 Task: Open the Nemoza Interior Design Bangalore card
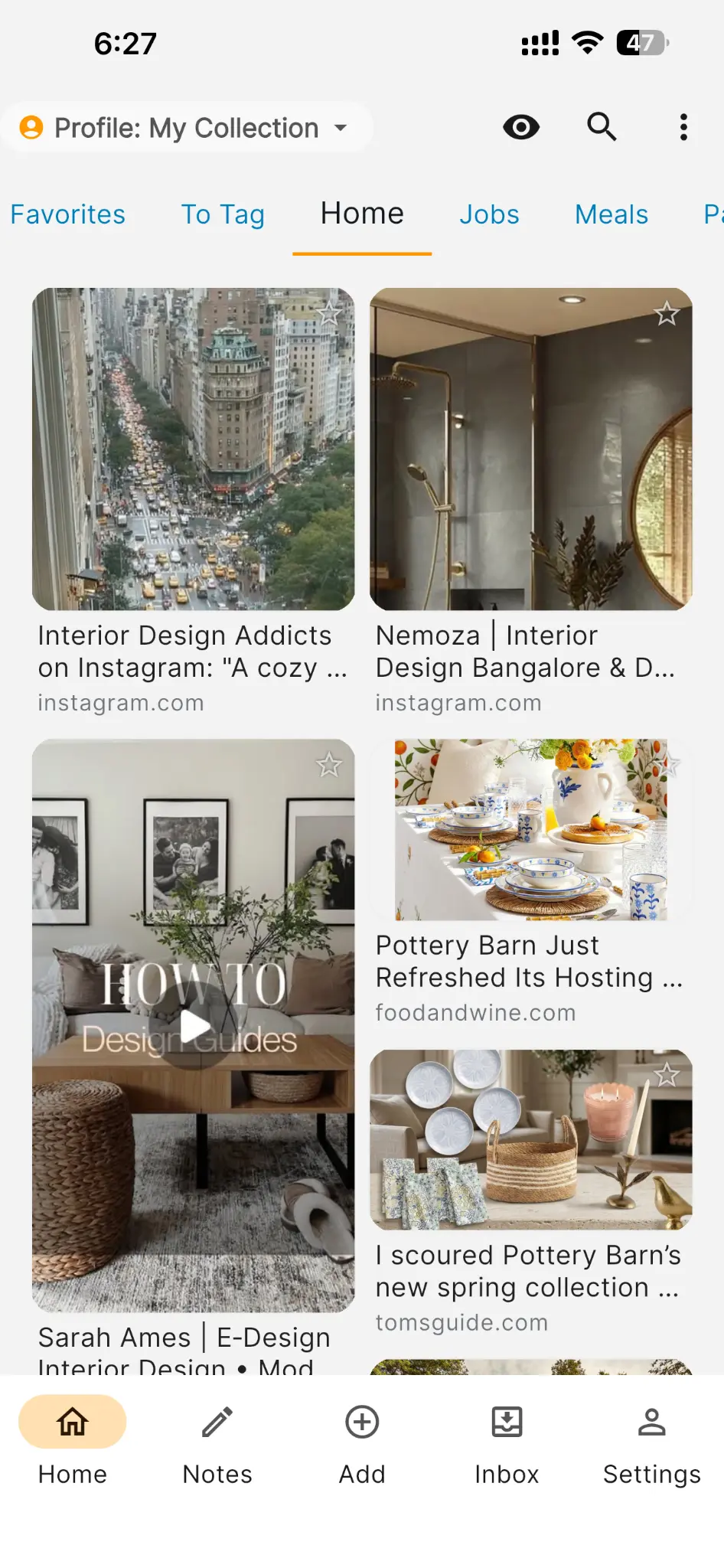click(x=530, y=475)
